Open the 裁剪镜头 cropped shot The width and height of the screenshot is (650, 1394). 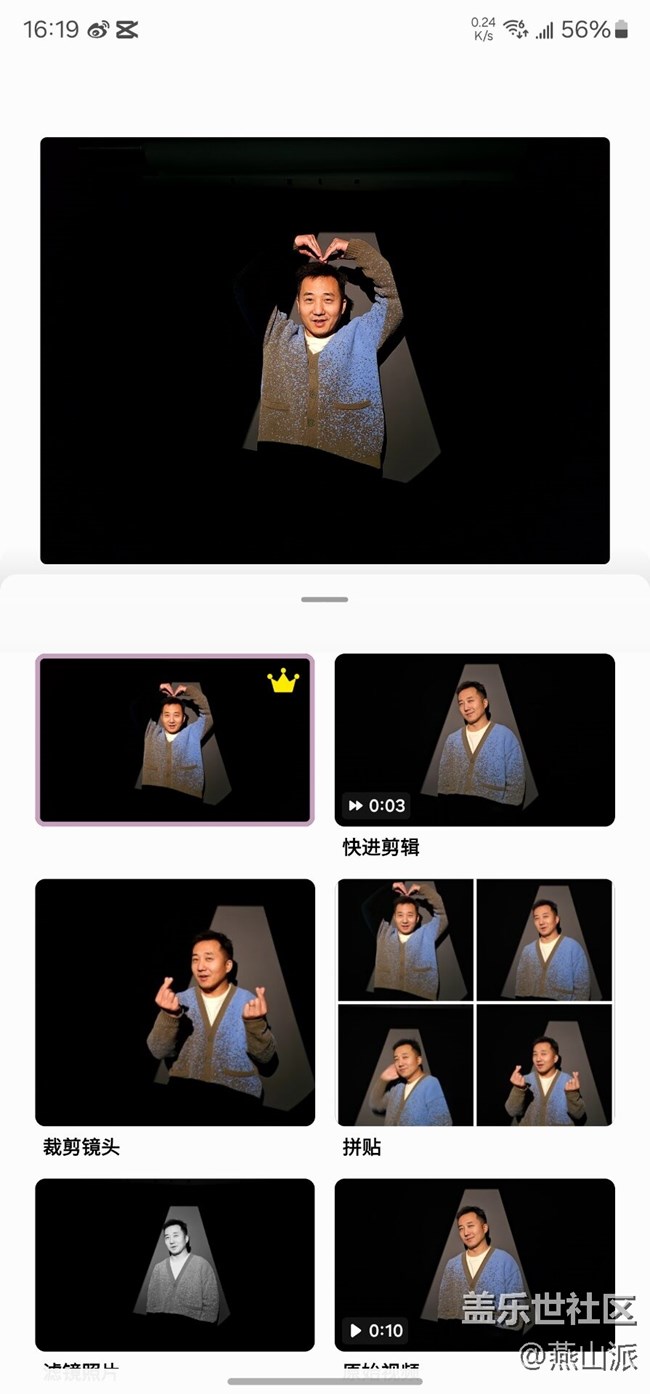tap(175, 1002)
